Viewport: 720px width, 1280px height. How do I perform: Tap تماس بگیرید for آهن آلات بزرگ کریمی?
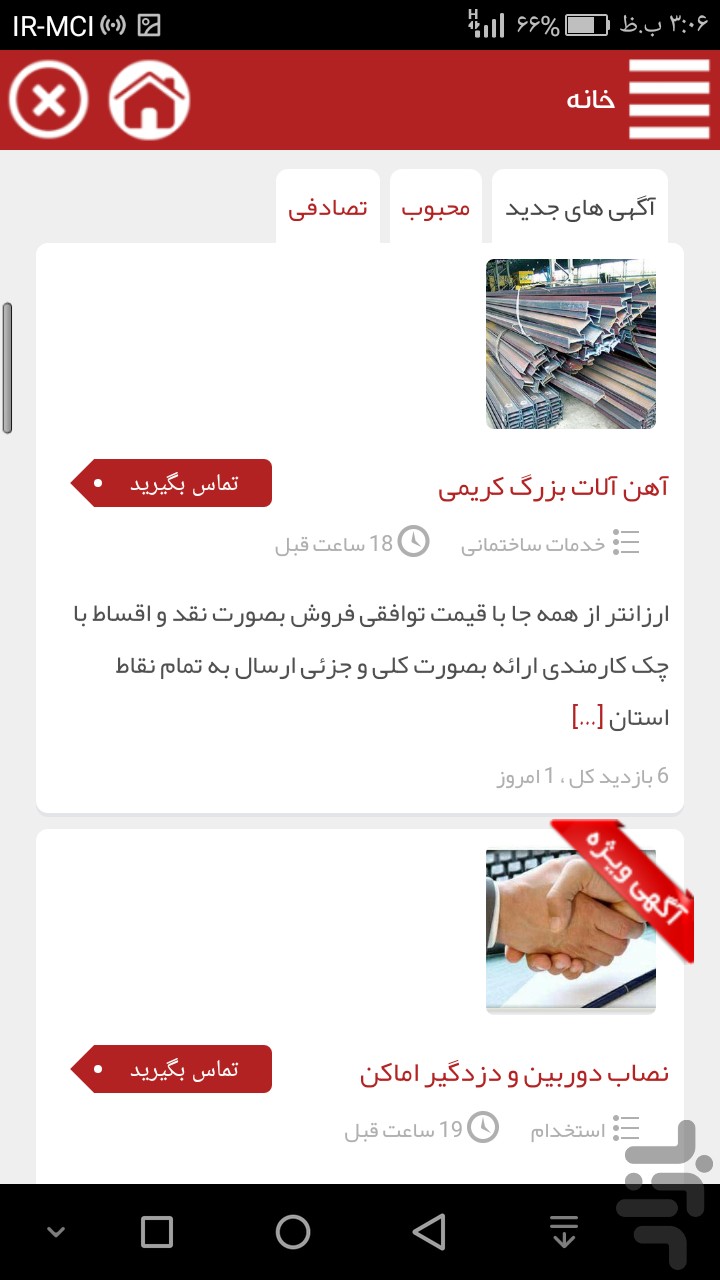pos(172,483)
